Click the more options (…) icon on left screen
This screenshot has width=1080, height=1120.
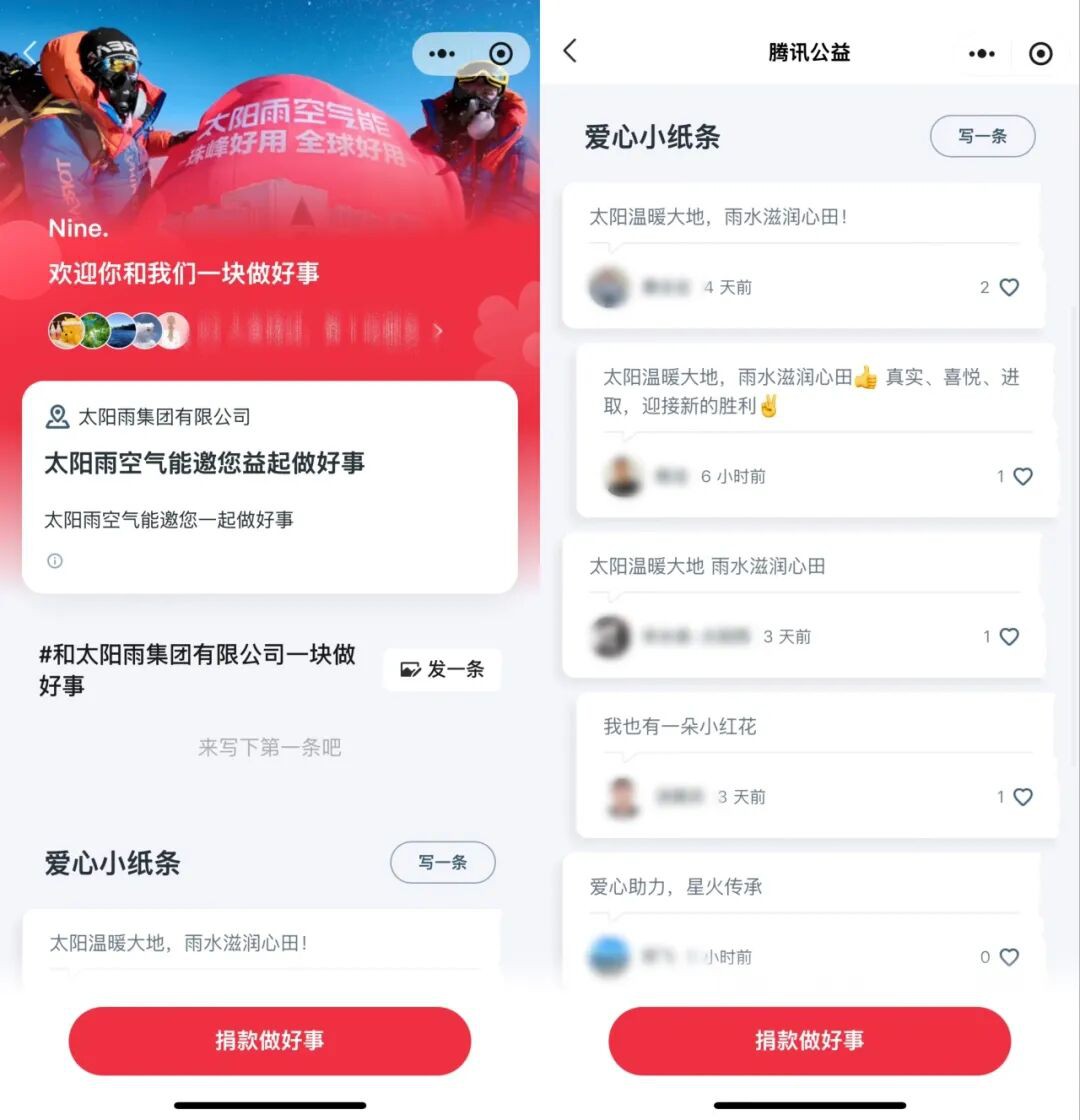tap(442, 53)
